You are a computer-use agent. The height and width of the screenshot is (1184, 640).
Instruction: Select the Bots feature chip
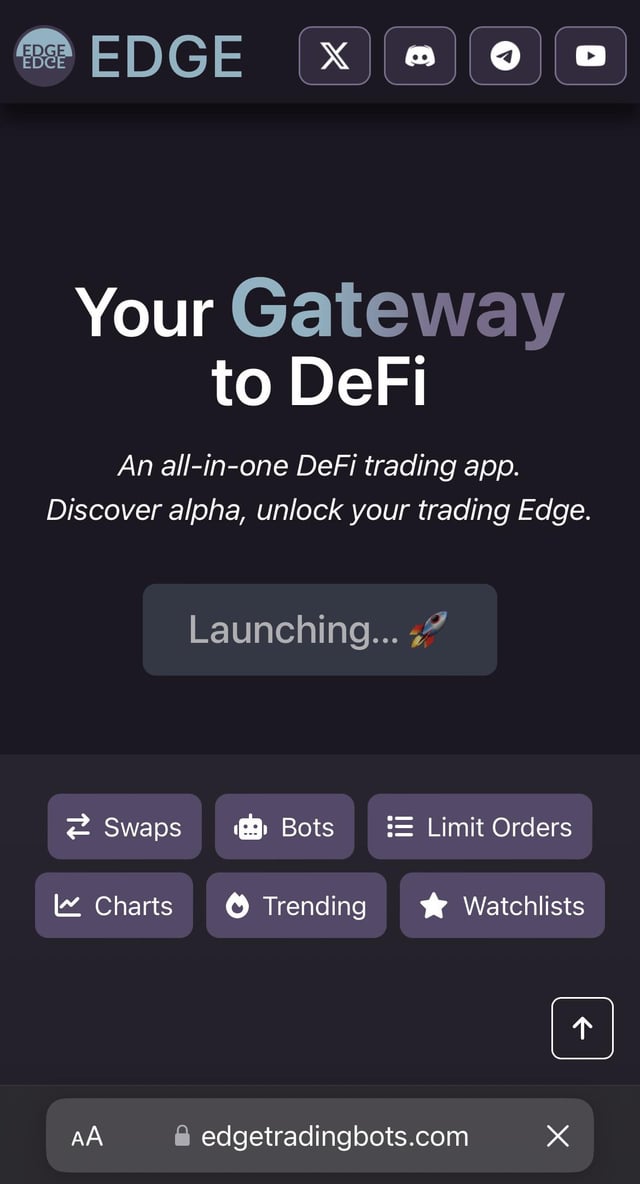tap(284, 827)
